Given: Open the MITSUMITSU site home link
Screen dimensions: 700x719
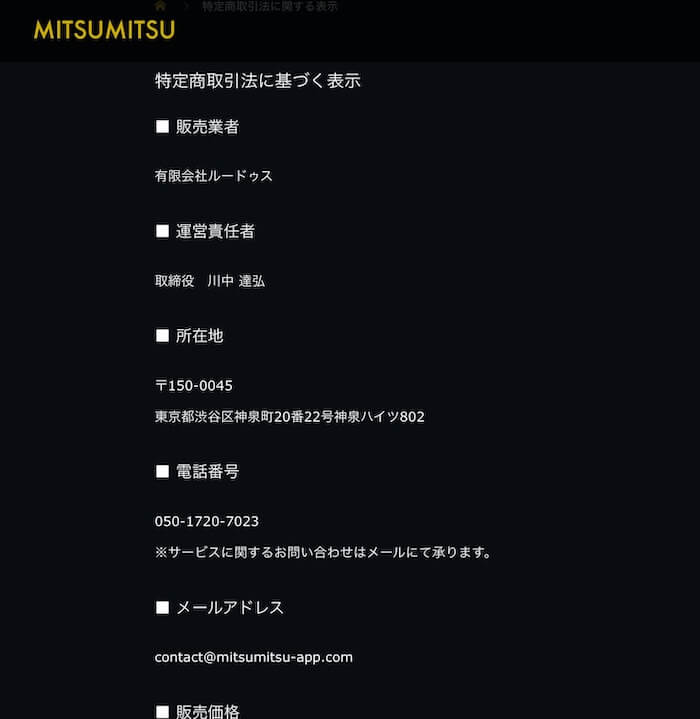Looking at the screenshot, I should click(x=104, y=30).
